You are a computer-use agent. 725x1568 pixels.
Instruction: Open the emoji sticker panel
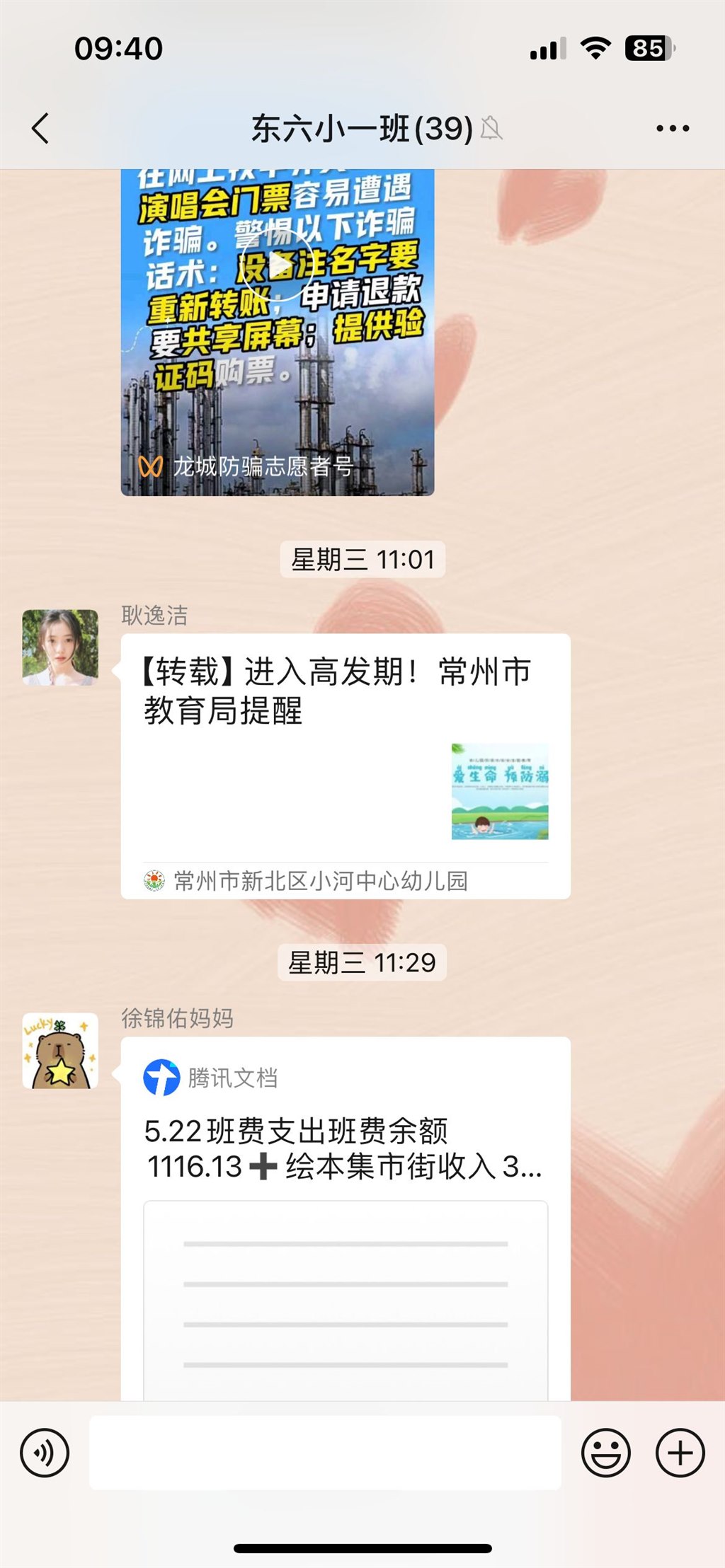coord(605,1453)
